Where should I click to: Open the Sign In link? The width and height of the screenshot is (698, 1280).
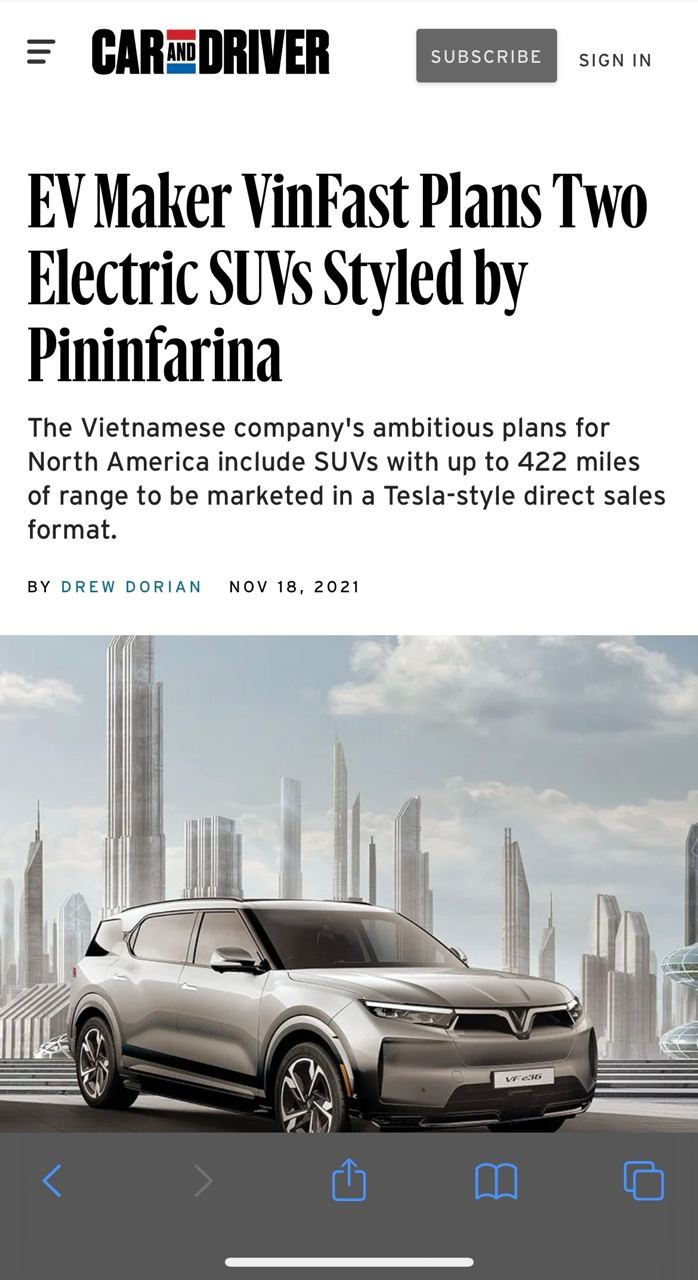pos(615,60)
